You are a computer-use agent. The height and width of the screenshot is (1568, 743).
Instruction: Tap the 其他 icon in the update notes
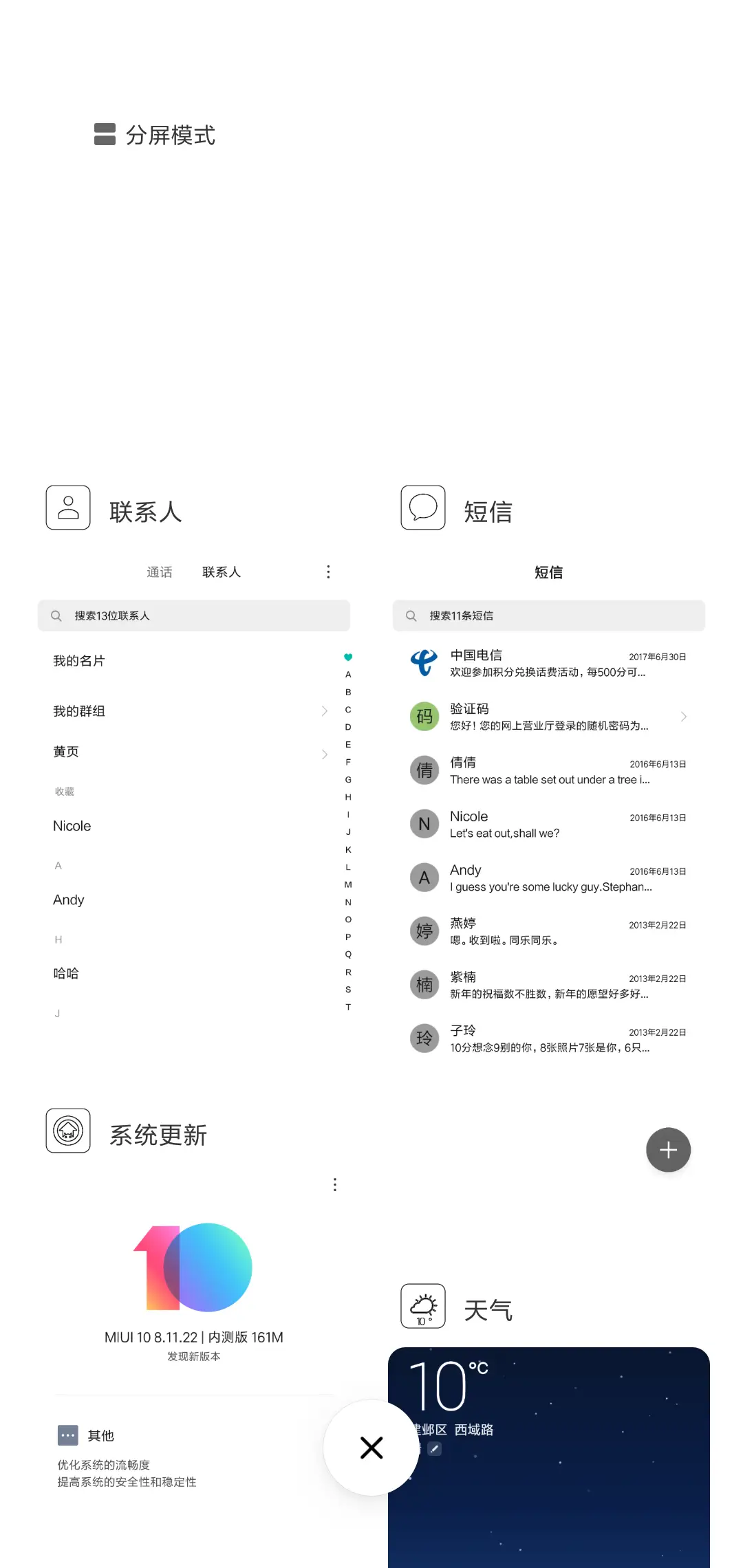coord(68,1435)
